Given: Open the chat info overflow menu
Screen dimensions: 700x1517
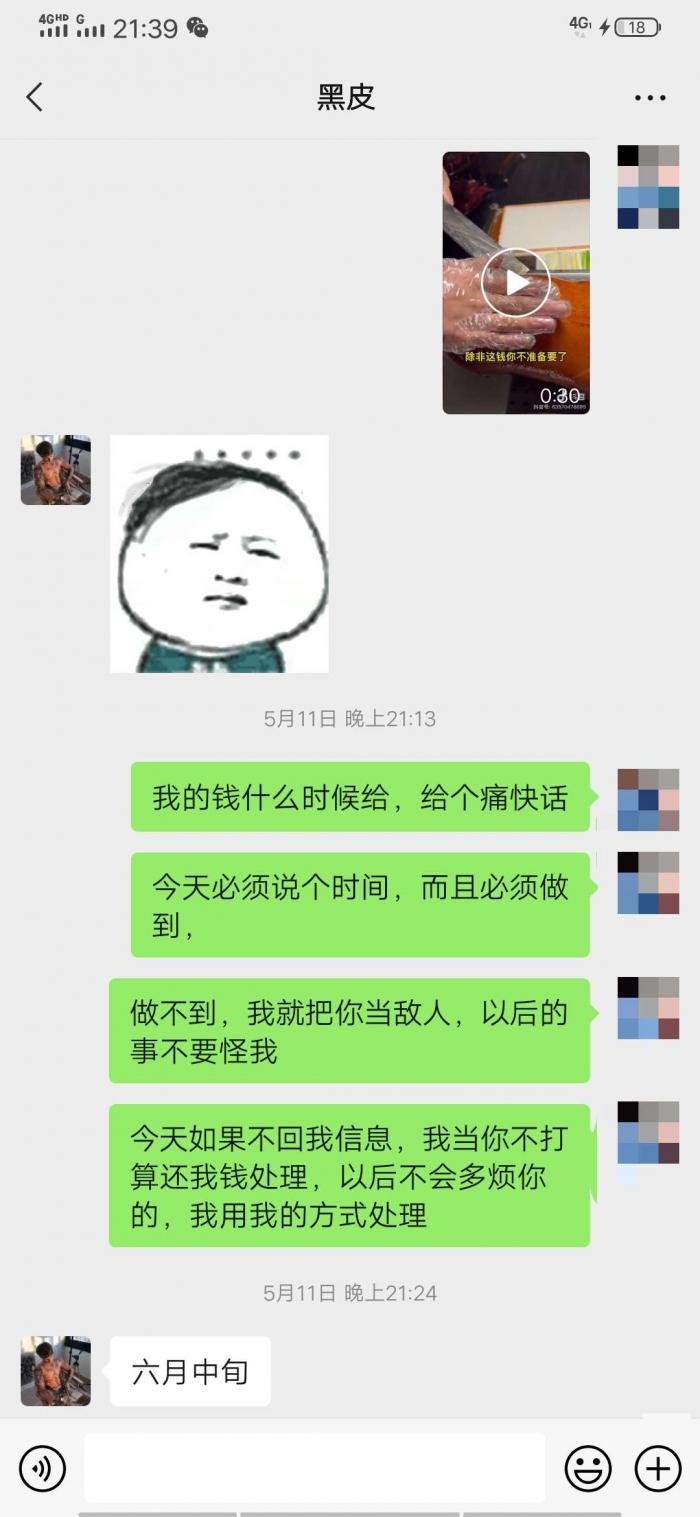Looking at the screenshot, I should coord(650,97).
